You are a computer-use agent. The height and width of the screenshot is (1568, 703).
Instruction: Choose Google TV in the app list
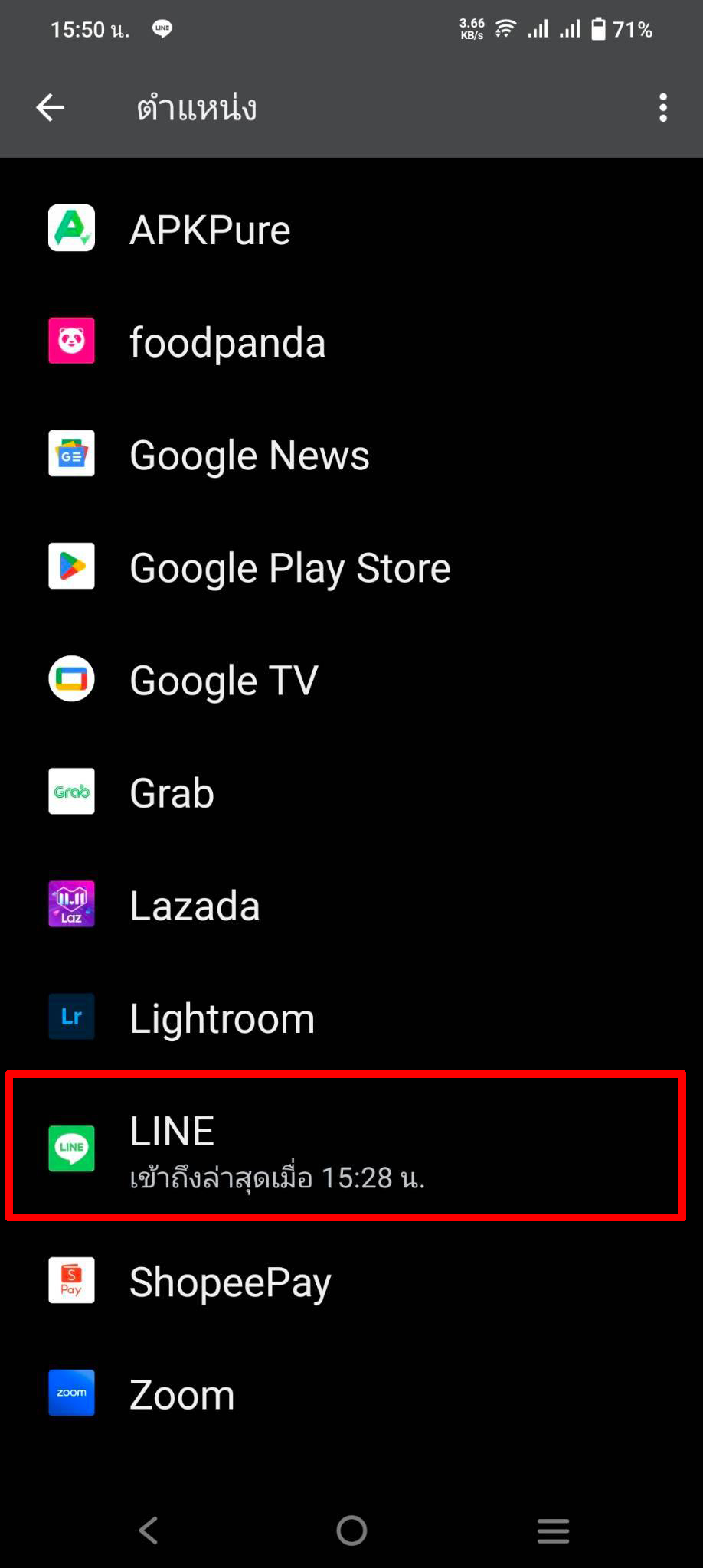click(351, 679)
